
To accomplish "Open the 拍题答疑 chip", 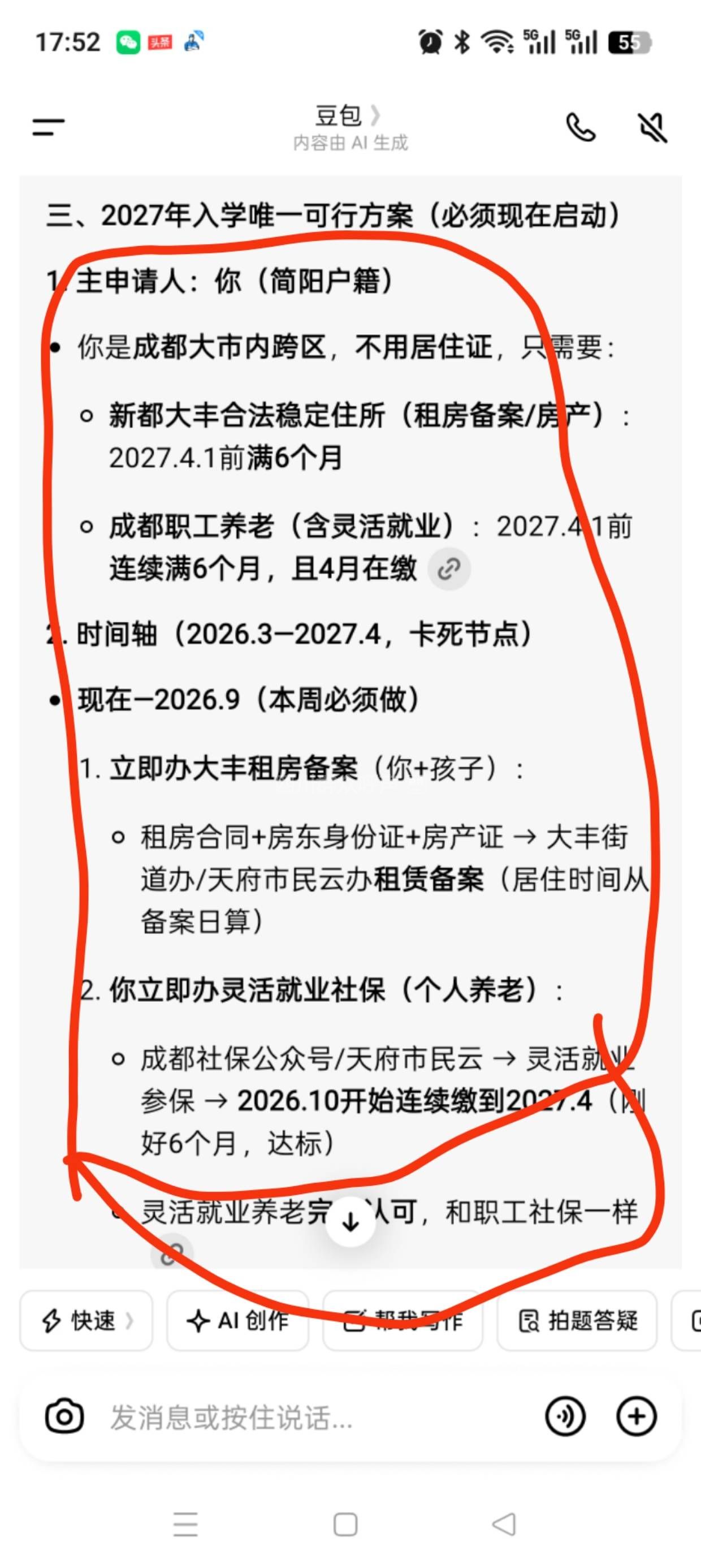I will tap(577, 1320).
